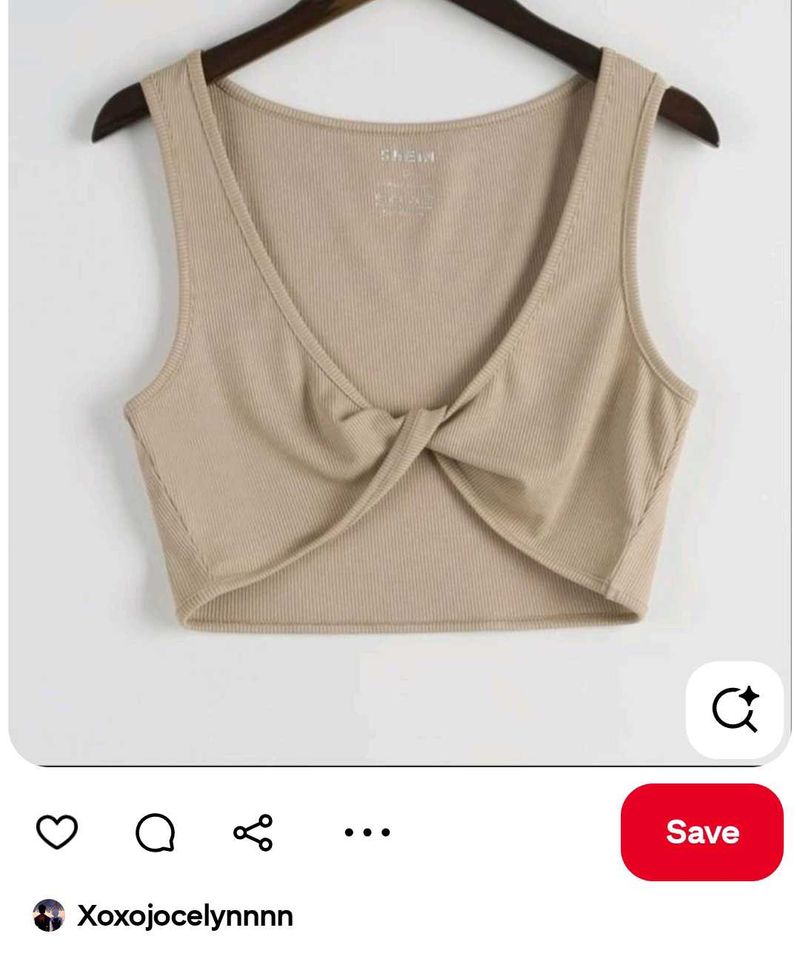This screenshot has height=964, width=800.
Task: Like this pin with the heart icon
Action: pos(57,832)
